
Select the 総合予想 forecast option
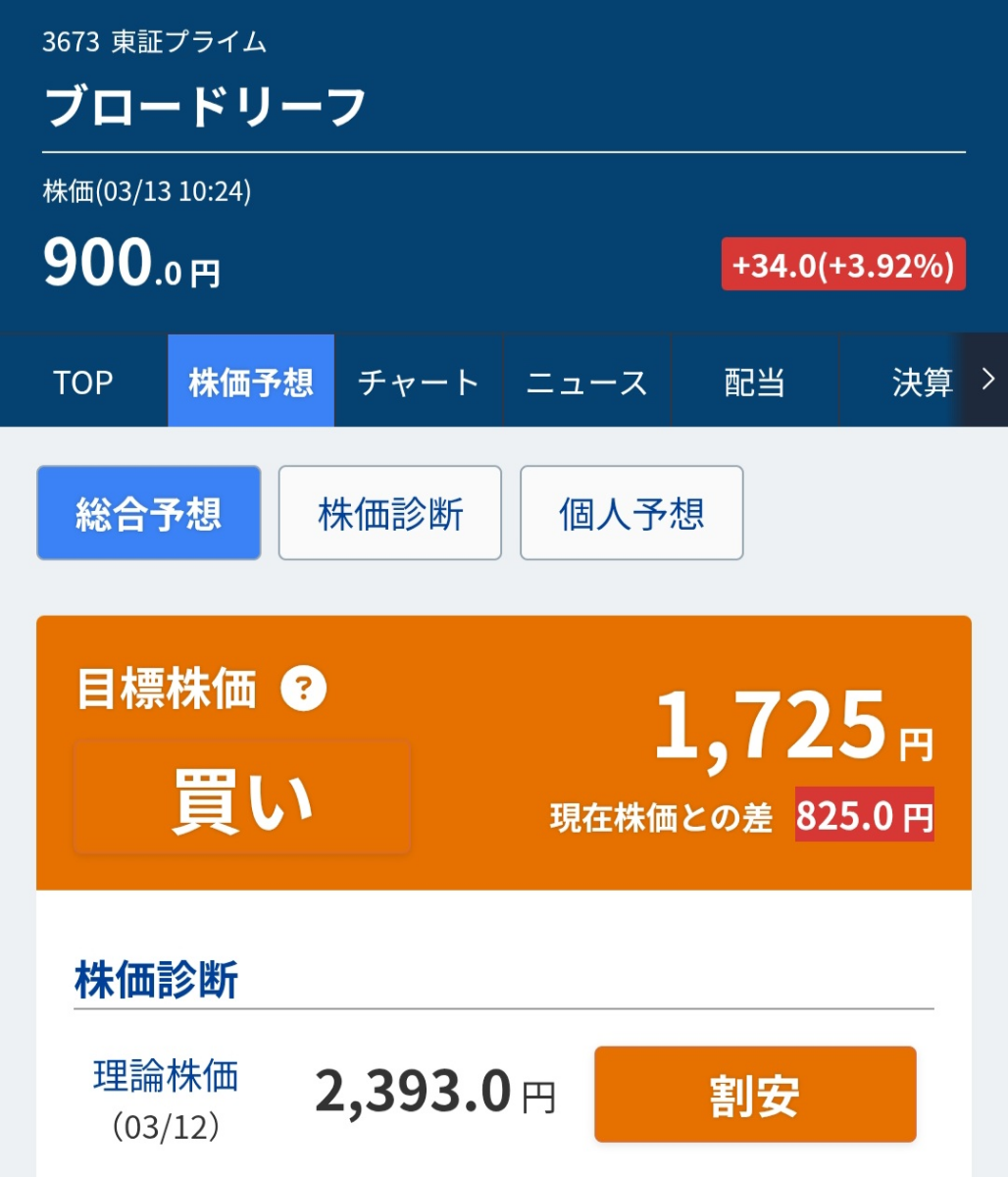coord(148,512)
